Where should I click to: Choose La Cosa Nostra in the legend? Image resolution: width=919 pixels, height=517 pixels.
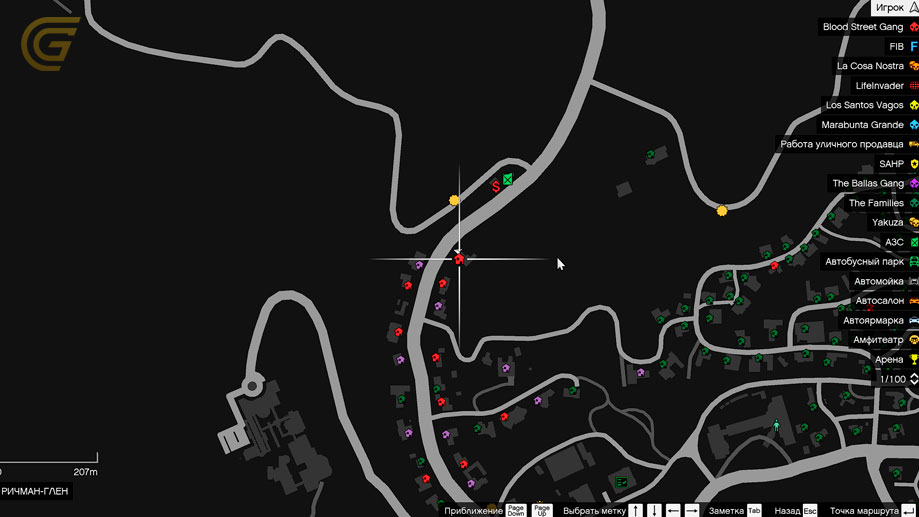click(870, 66)
